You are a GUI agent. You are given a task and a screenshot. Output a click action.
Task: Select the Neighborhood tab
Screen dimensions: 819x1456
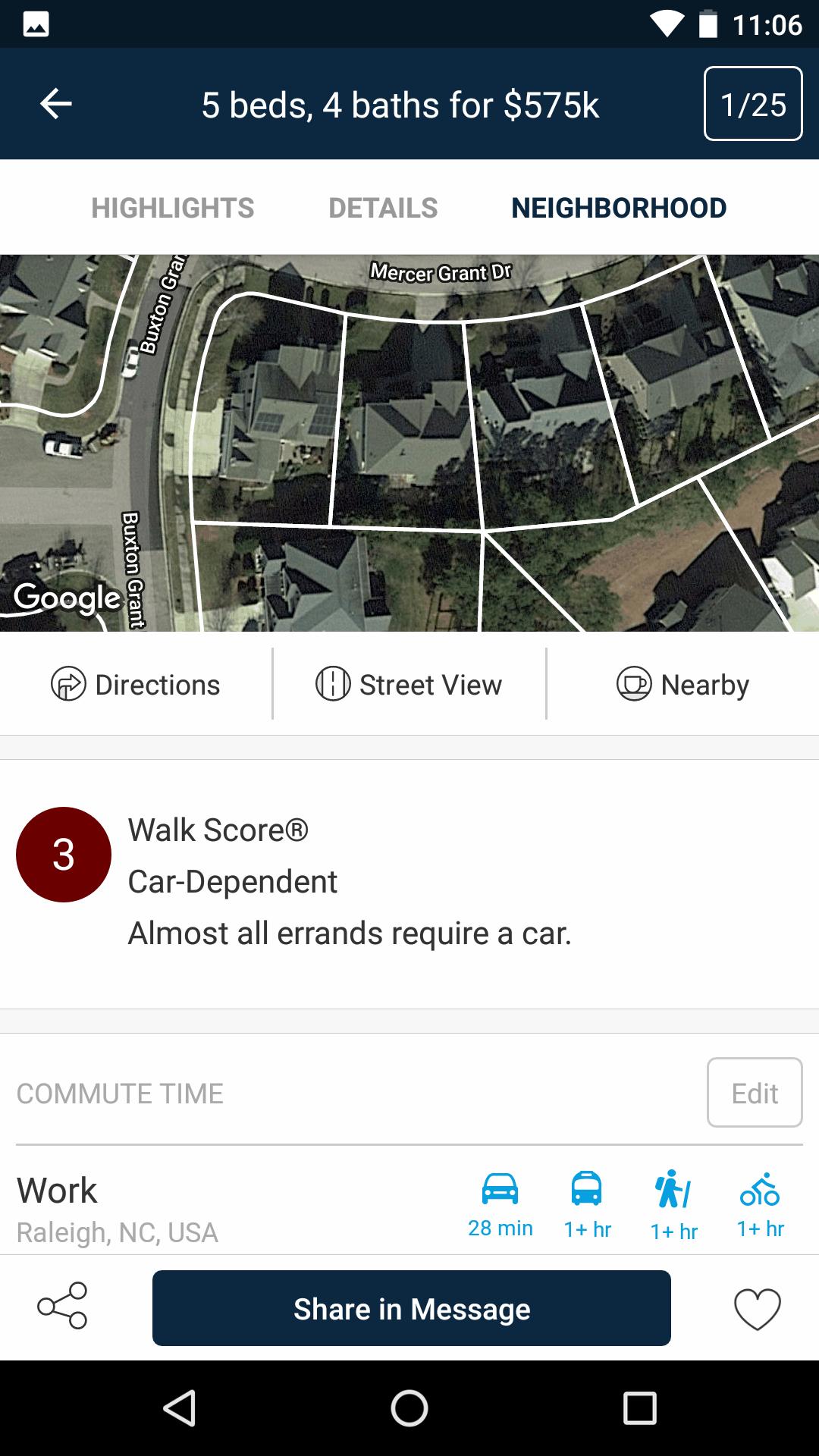coord(619,208)
